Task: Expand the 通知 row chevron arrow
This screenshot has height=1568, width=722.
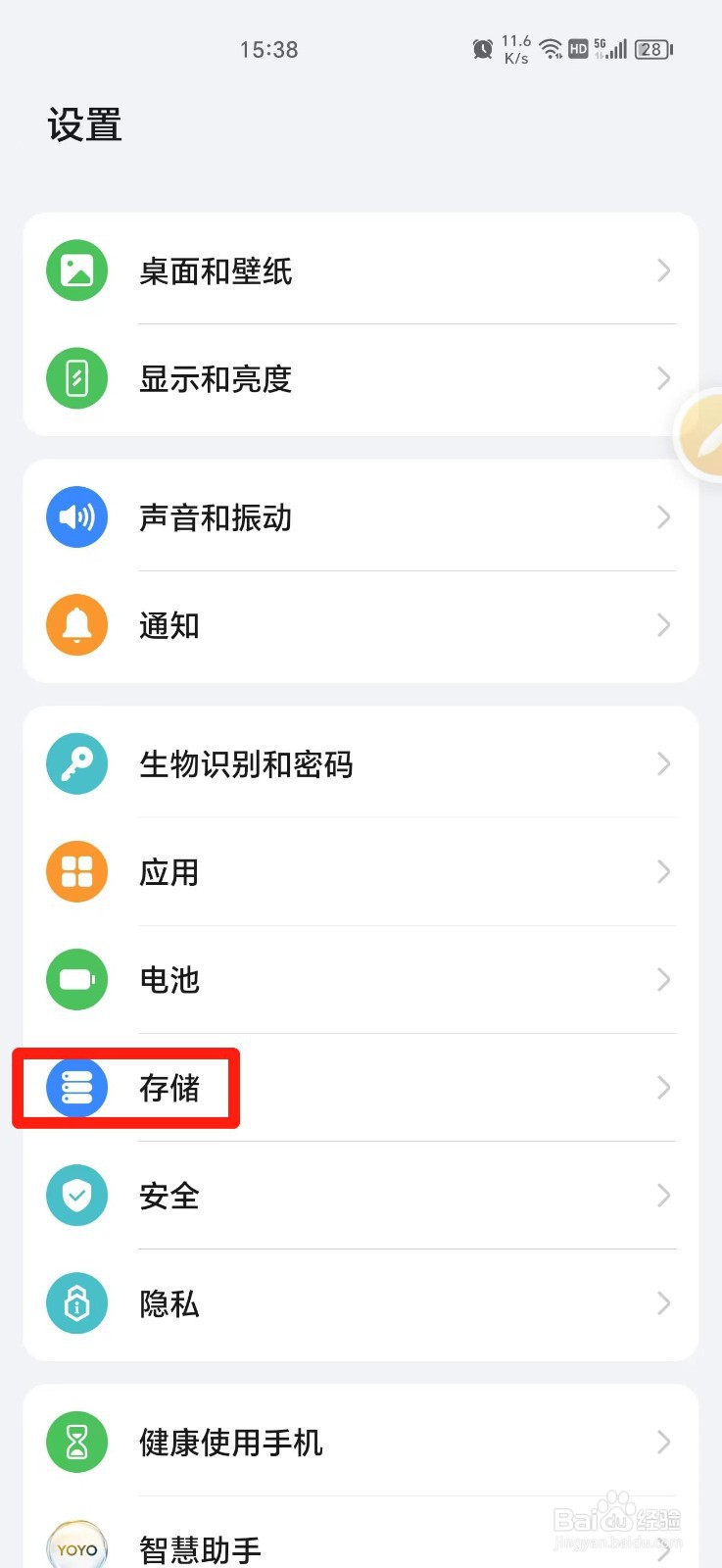Action: click(x=663, y=624)
